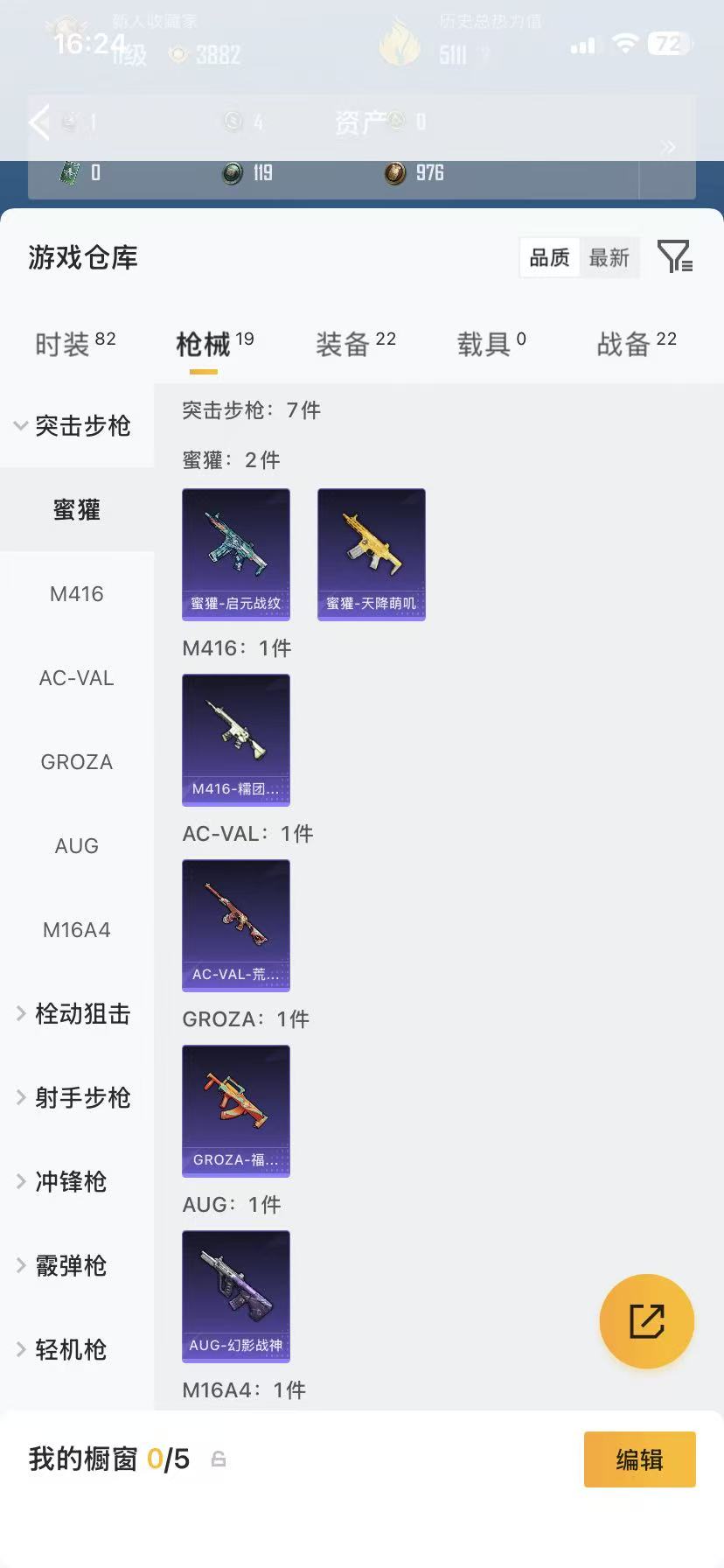
Task: Open the filter funnel icon options
Action: [x=673, y=256]
